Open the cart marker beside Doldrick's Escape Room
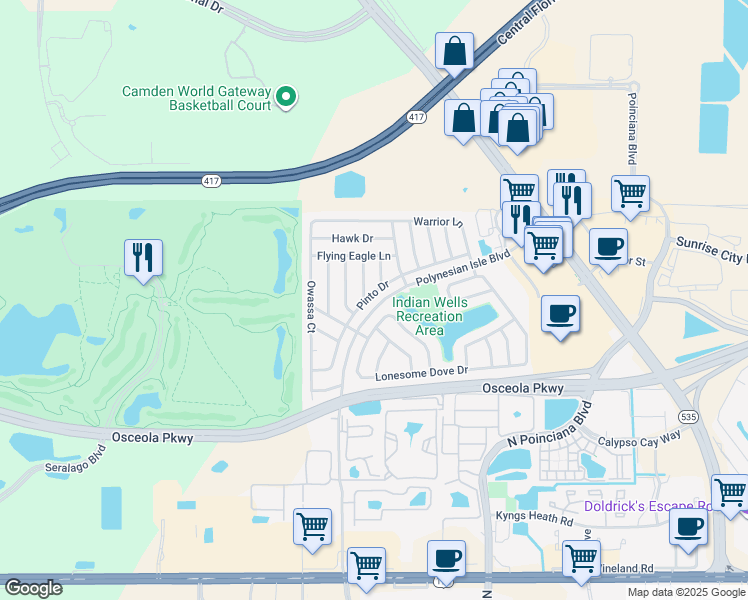Screen dimensions: 748x600 [730, 493]
